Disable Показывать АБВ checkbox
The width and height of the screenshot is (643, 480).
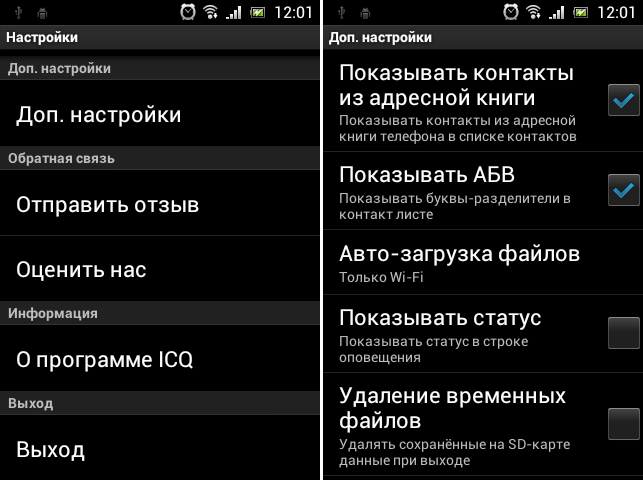(x=623, y=188)
